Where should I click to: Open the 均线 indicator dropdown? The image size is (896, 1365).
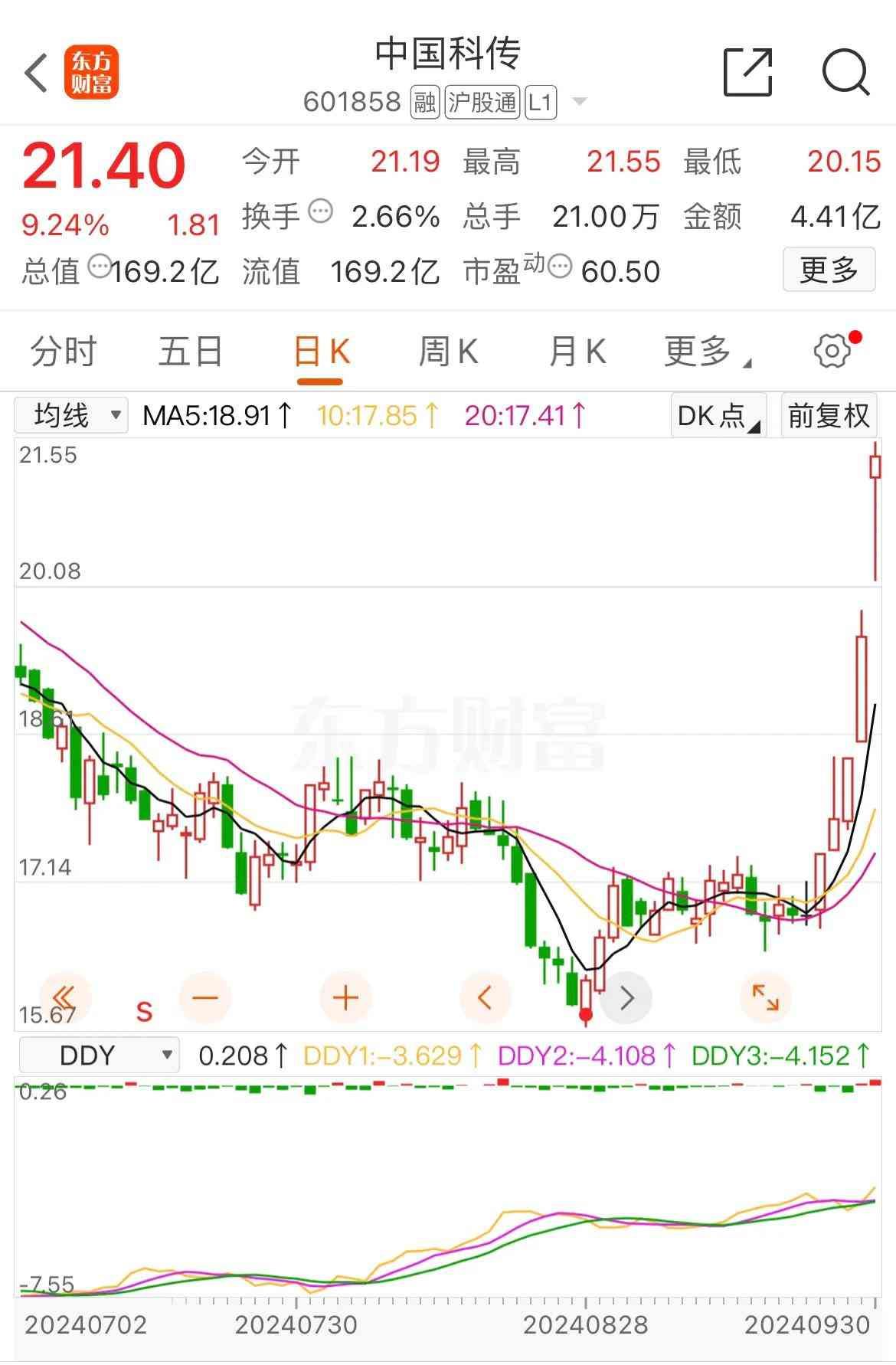click(x=72, y=416)
